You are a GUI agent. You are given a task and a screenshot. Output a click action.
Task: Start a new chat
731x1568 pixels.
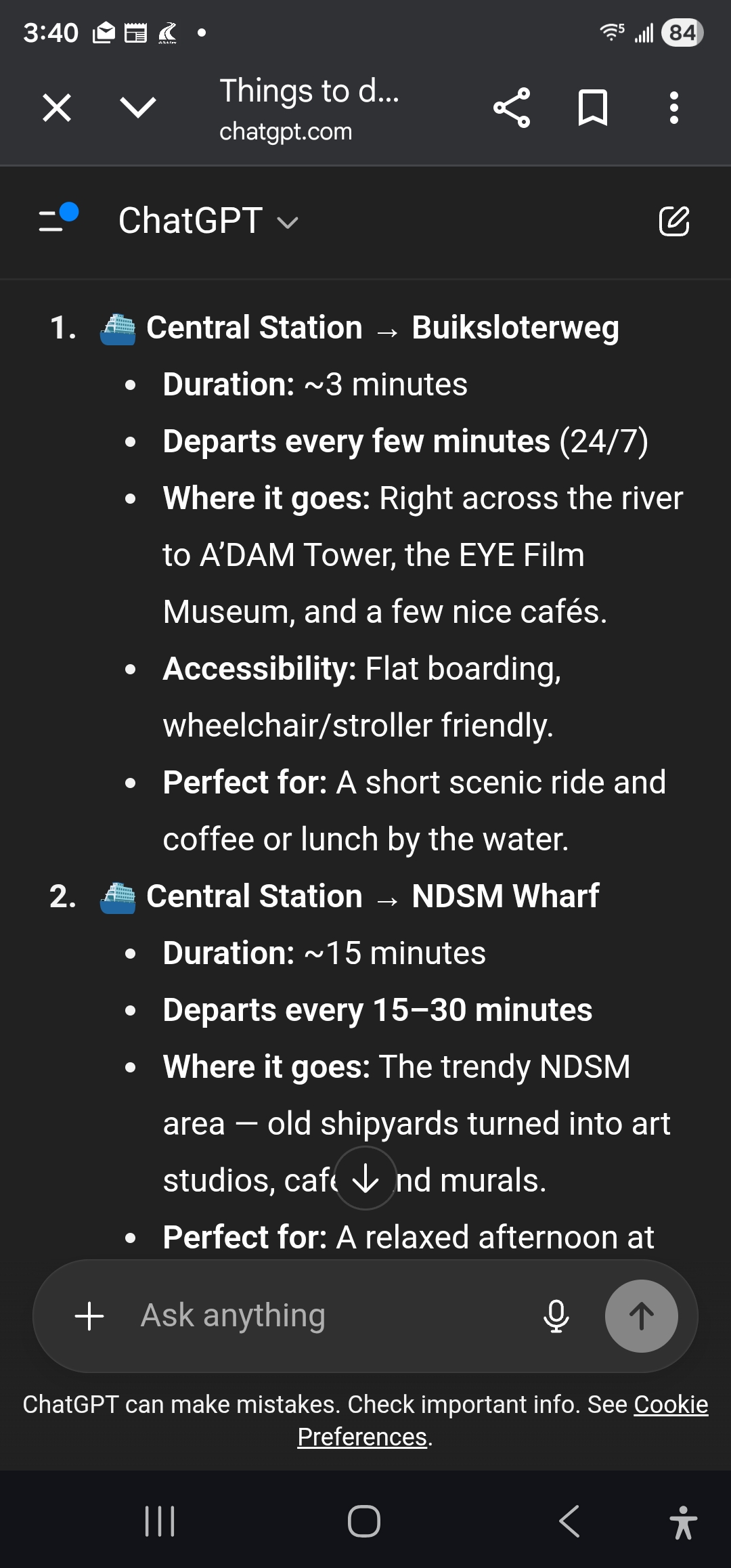point(674,221)
